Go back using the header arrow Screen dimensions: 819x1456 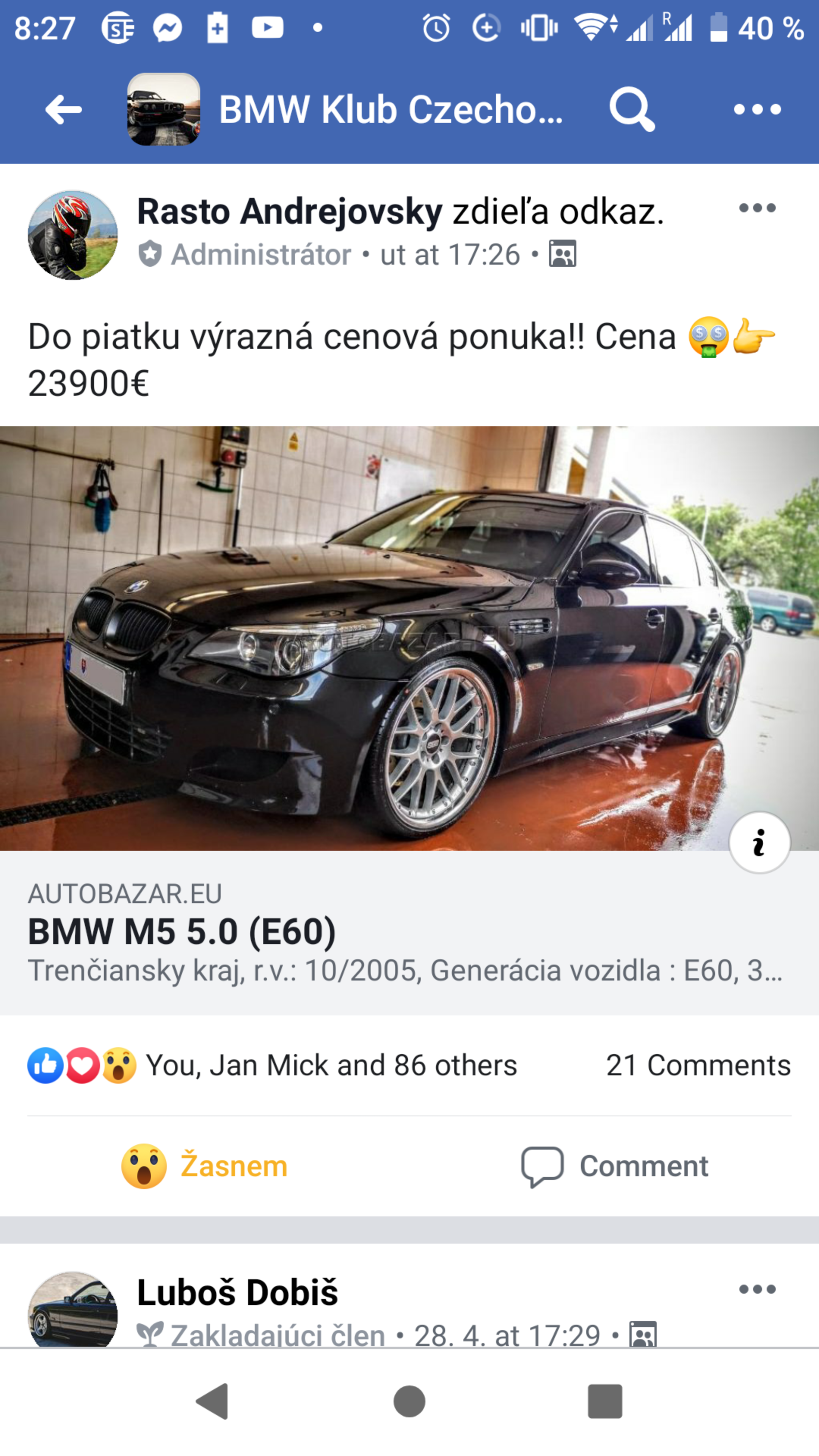63,110
